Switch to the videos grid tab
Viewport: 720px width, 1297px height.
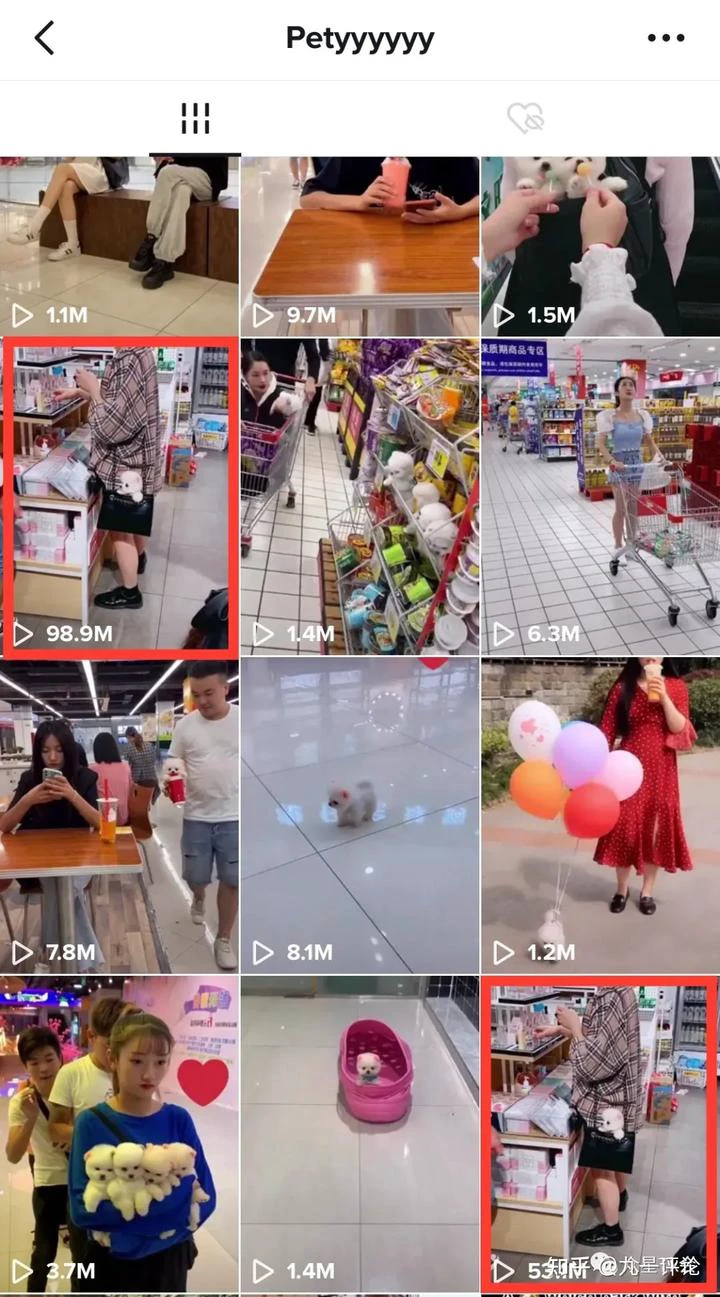coord(195,119)
